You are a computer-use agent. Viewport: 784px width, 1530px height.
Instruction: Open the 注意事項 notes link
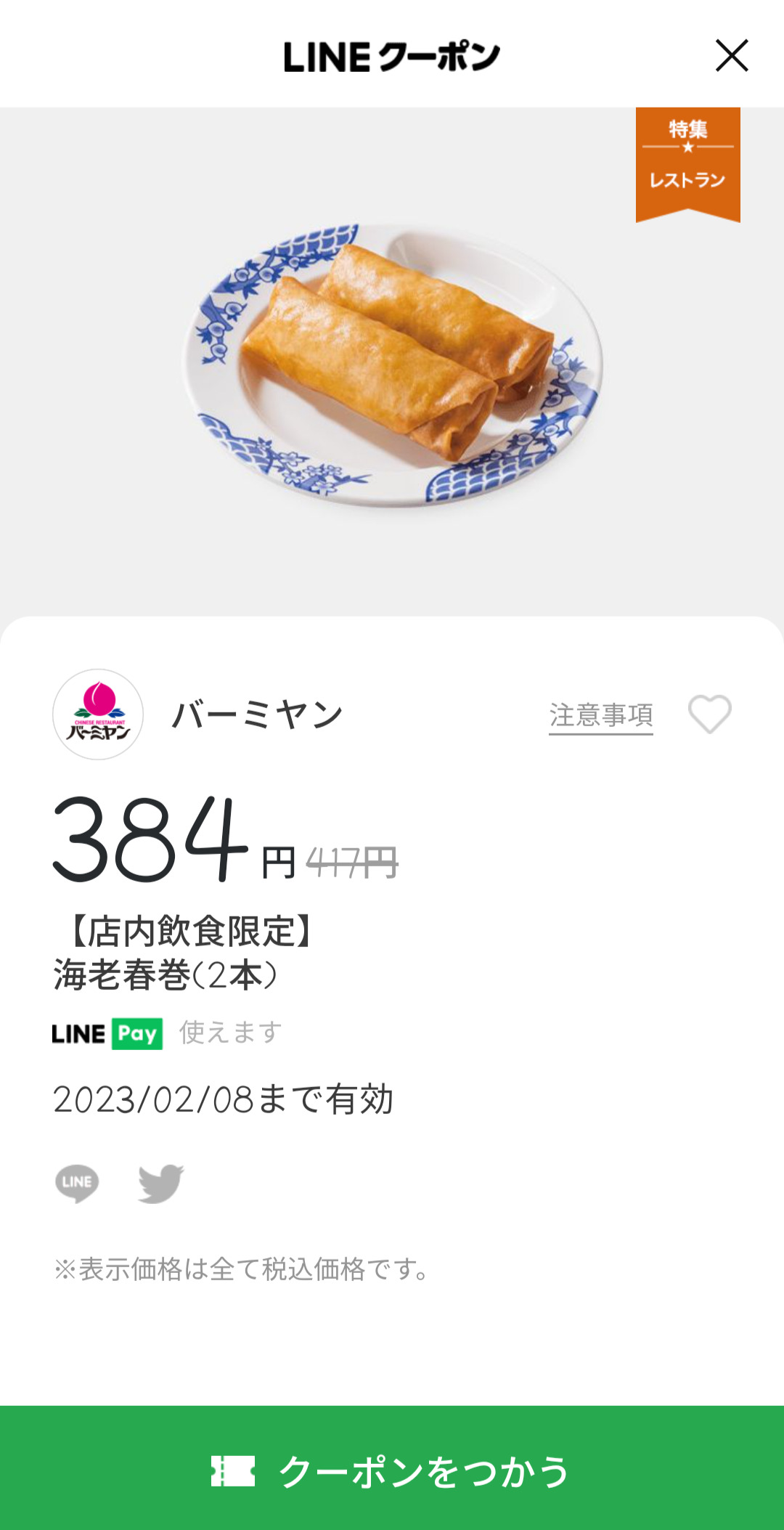[600, 715]
